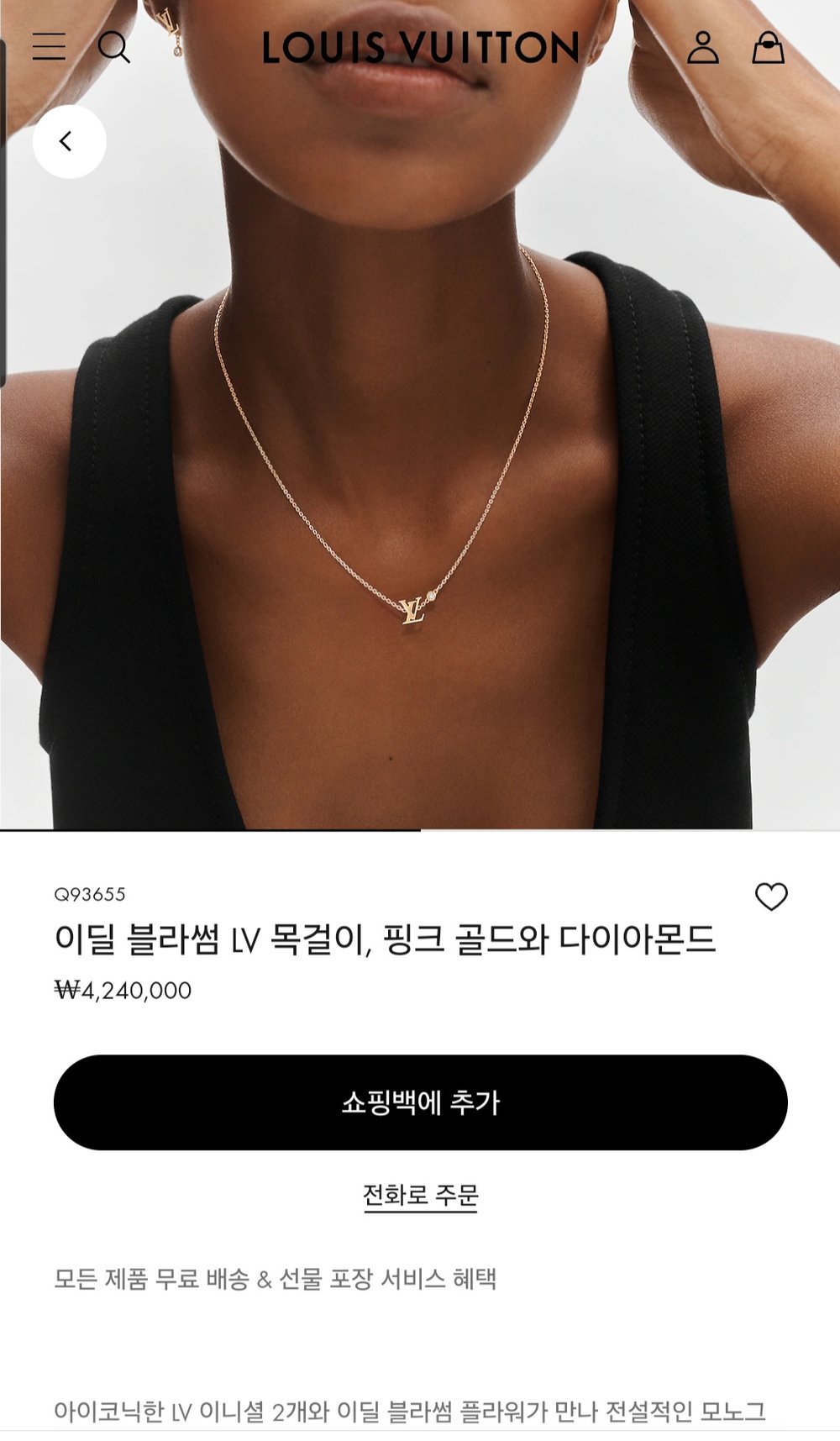This screenshot has width=840, height=1441.
Task: Open 전화로 주문 link
Action: coord(420,1194)
